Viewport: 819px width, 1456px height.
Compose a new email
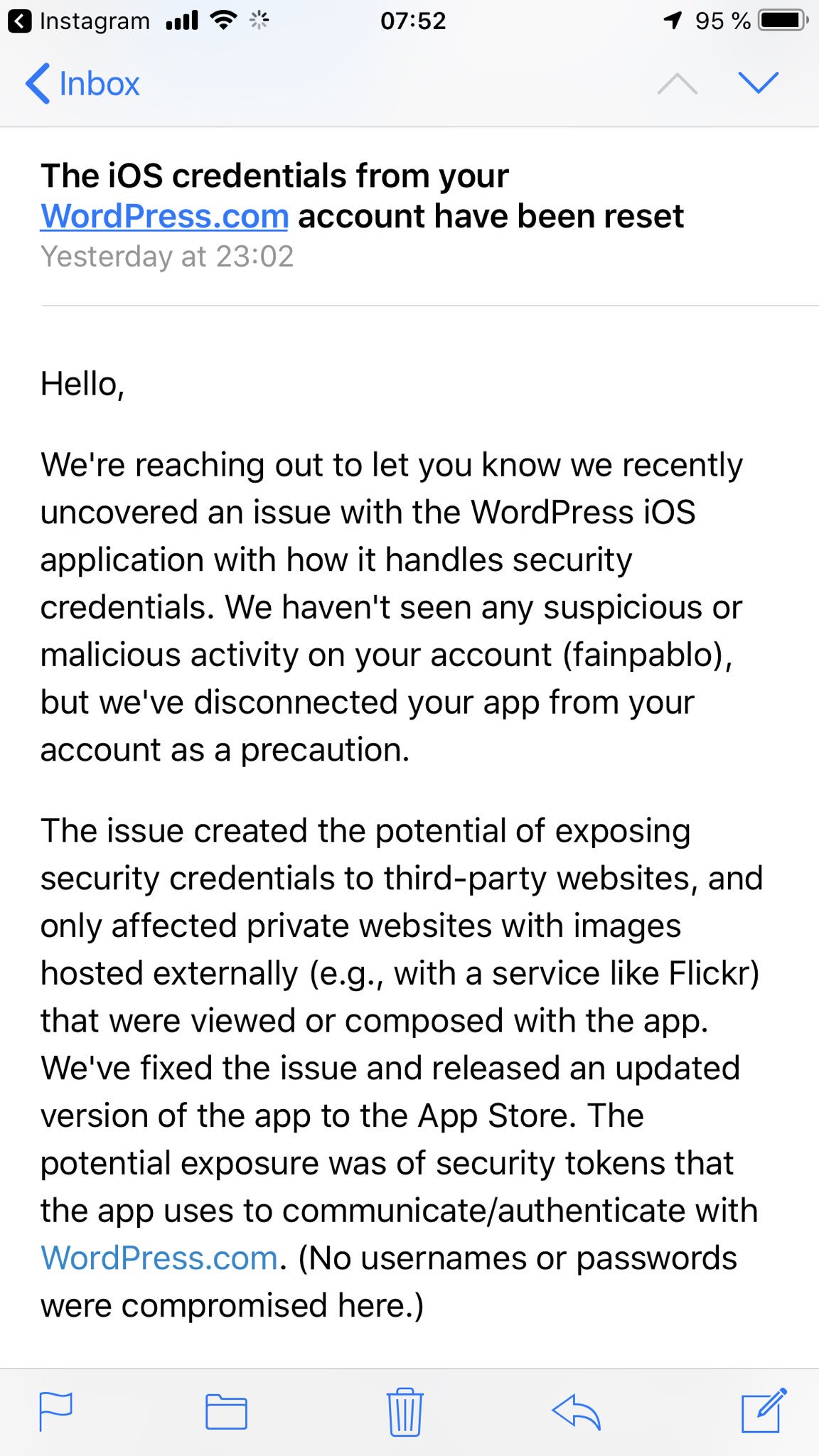pos(764,1410)
